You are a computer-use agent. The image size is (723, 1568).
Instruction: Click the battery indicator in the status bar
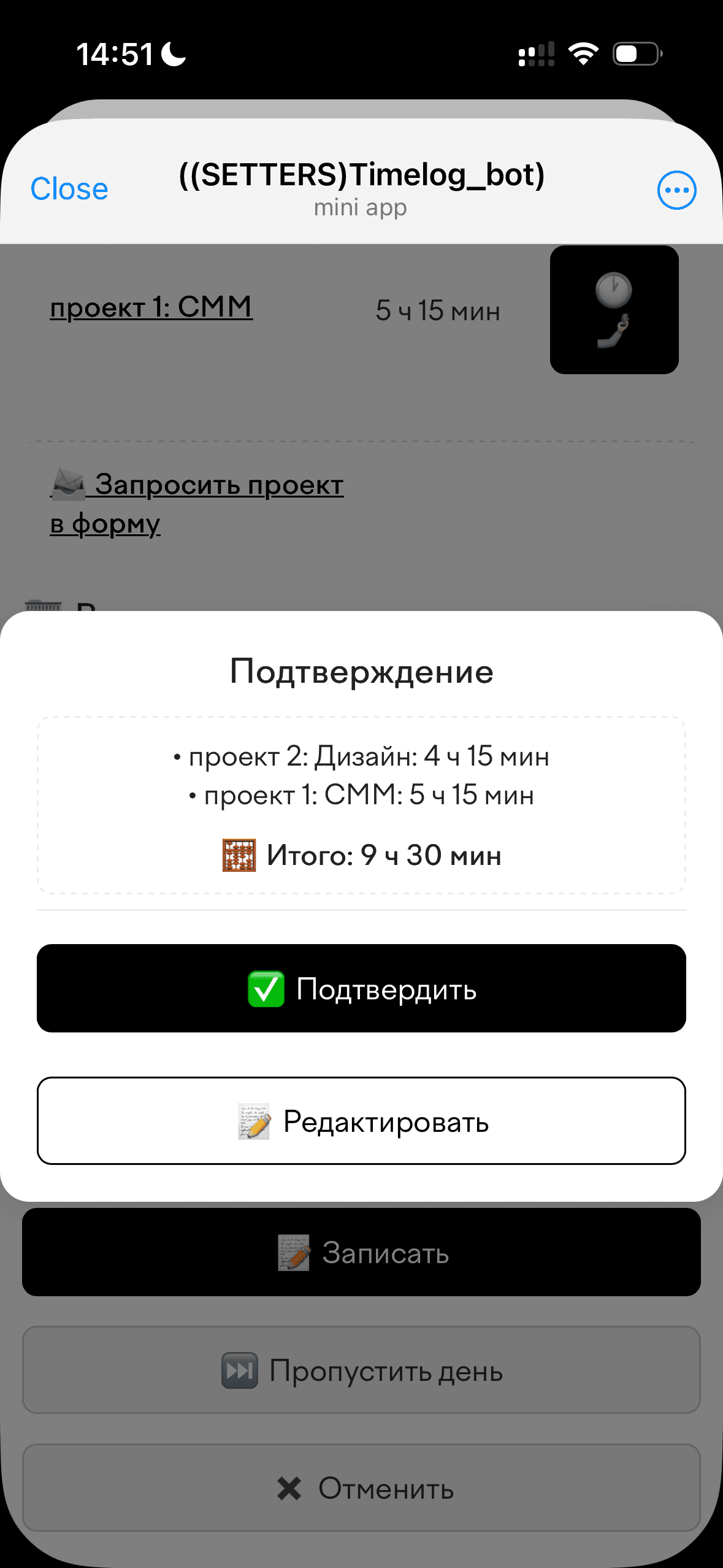click(635, 54)
